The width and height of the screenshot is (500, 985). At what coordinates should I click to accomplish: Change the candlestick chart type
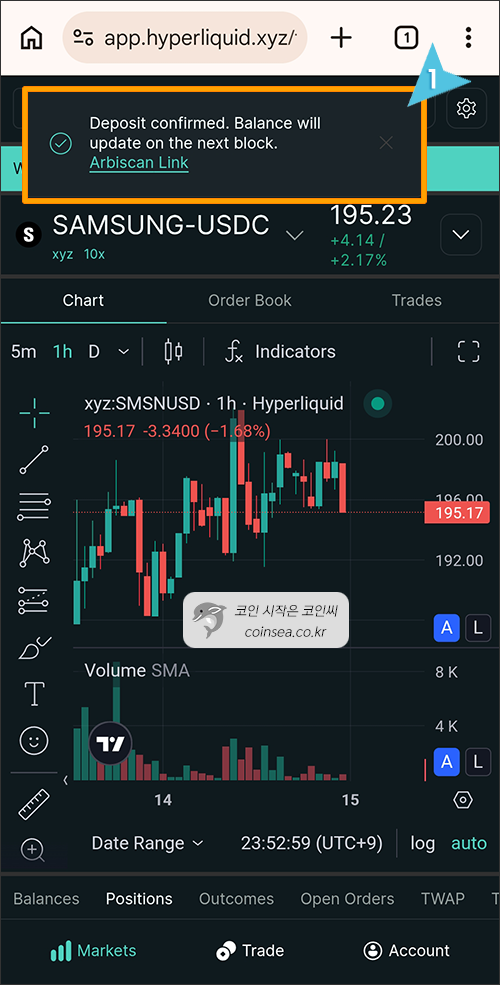[173, 352]
